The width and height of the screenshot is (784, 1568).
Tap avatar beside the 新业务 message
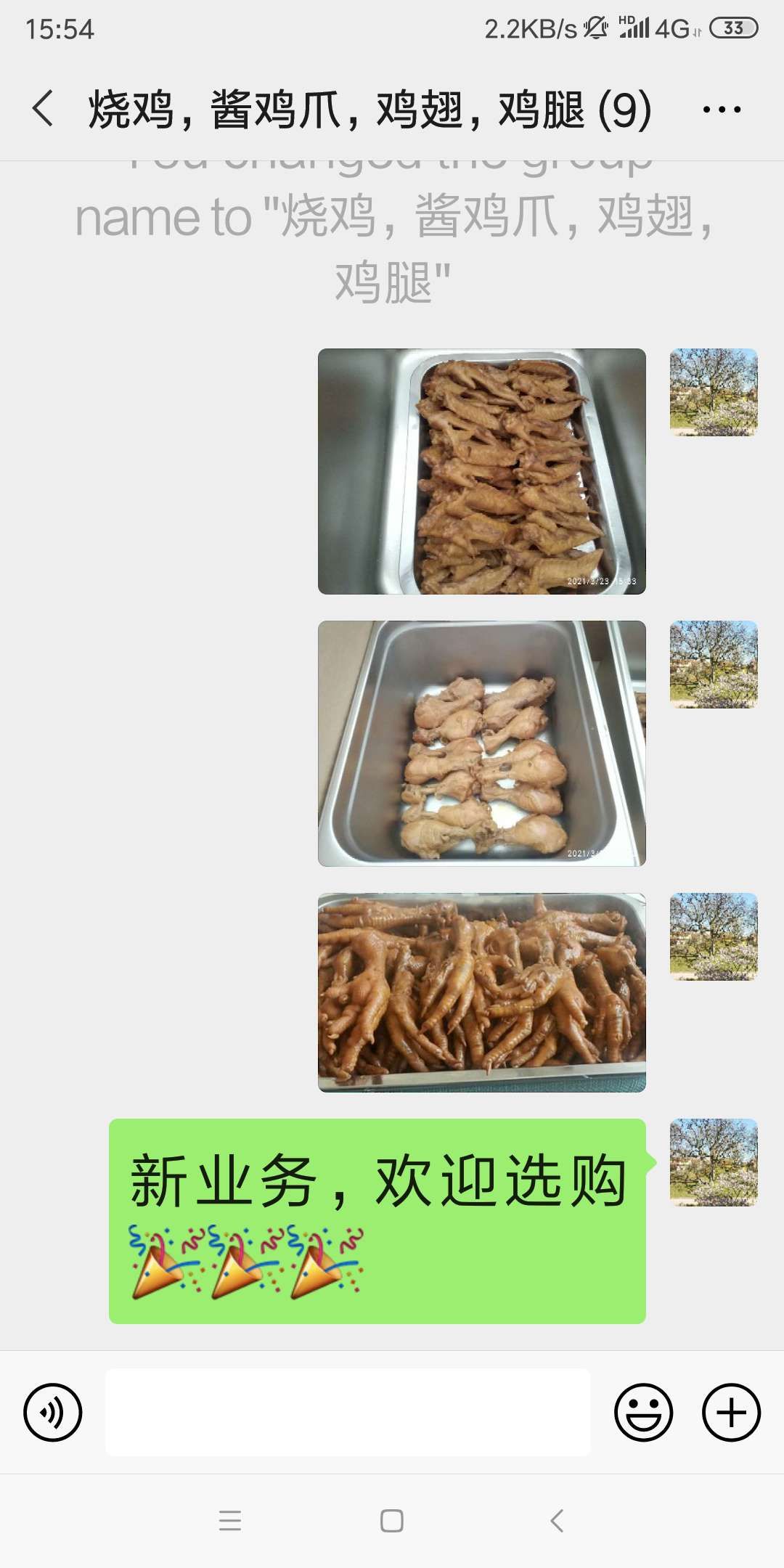[714, 1162]
